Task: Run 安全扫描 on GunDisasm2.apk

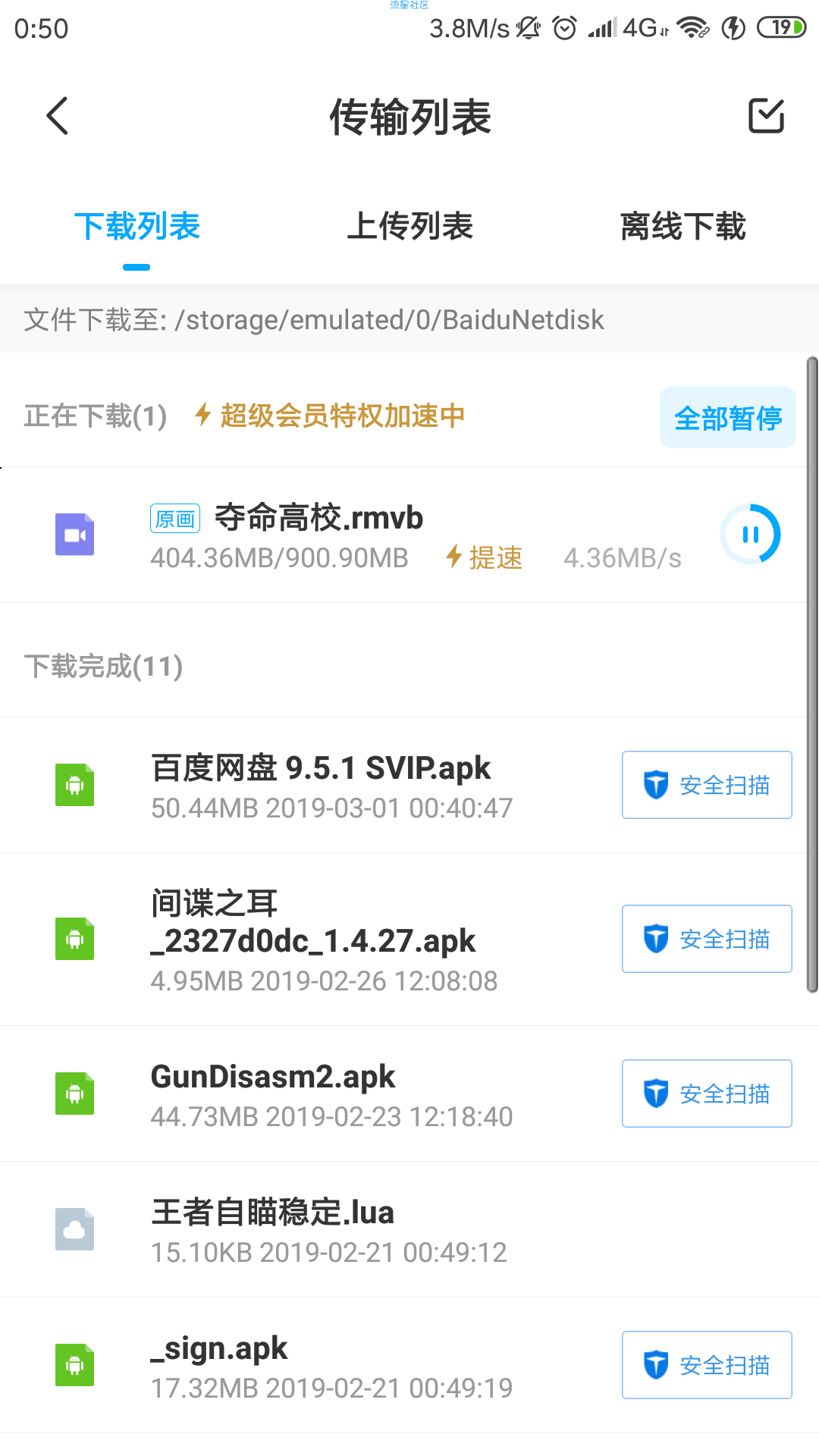Action: click(x=707, y=1094)
